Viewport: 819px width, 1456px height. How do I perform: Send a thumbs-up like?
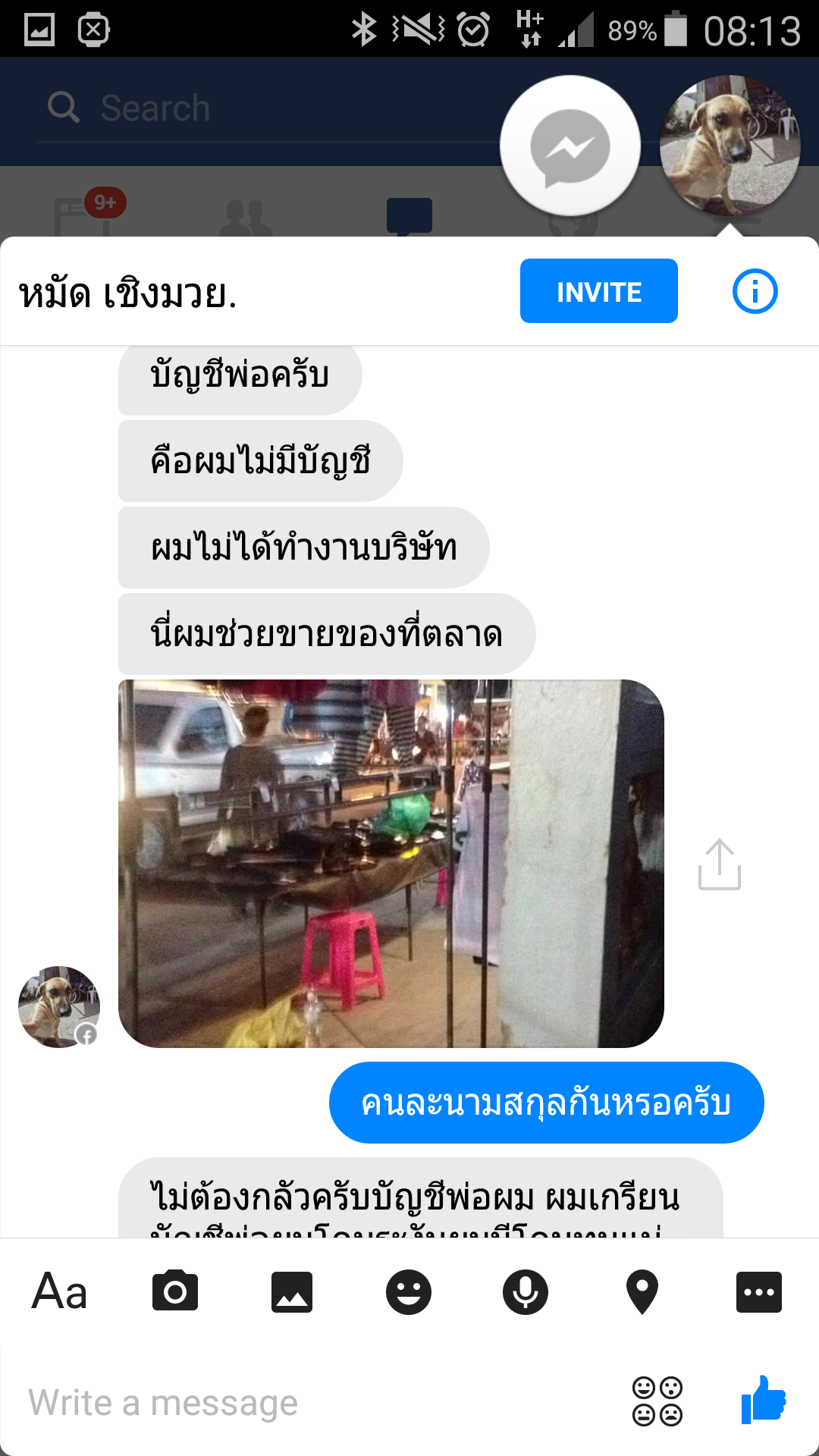(764, 1400)
